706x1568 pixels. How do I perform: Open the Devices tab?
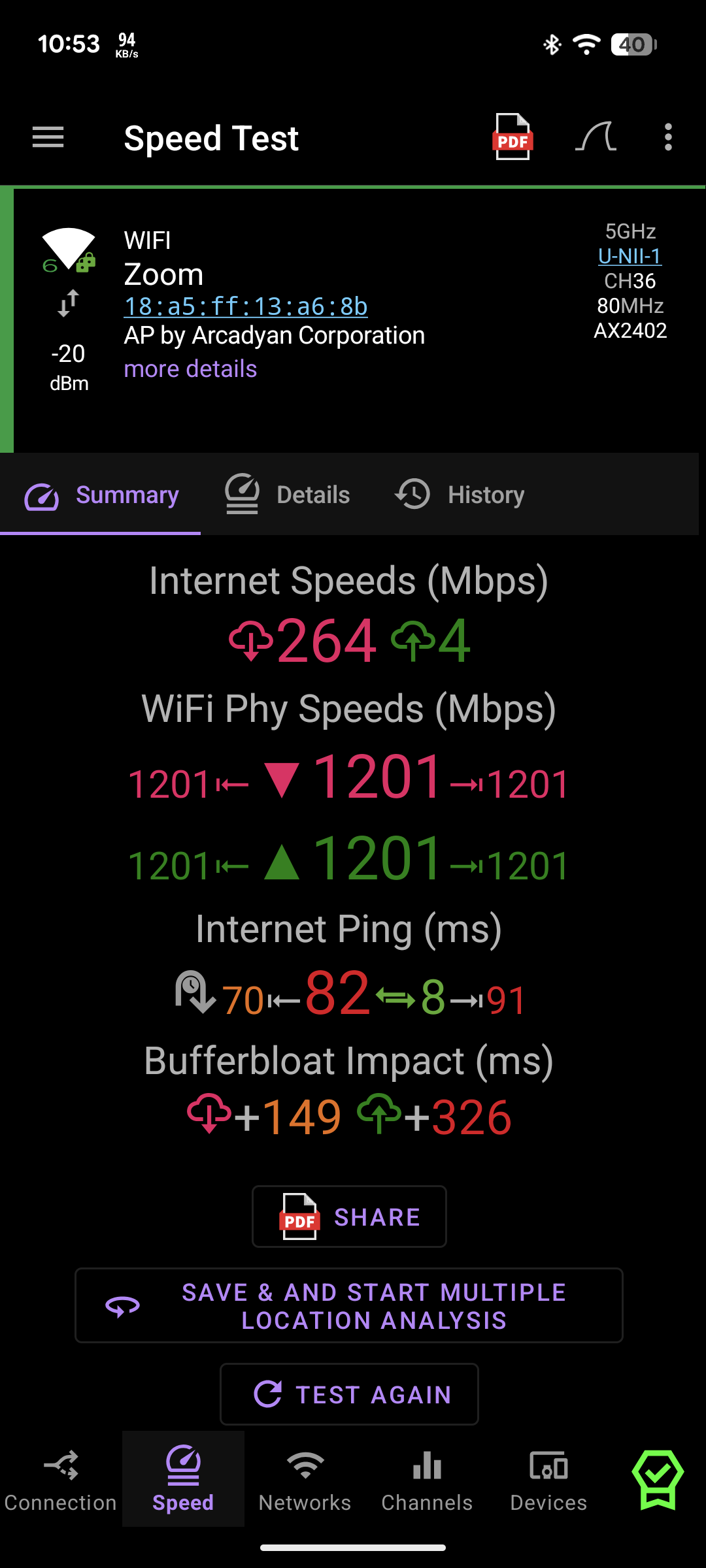click(548, 1479)
